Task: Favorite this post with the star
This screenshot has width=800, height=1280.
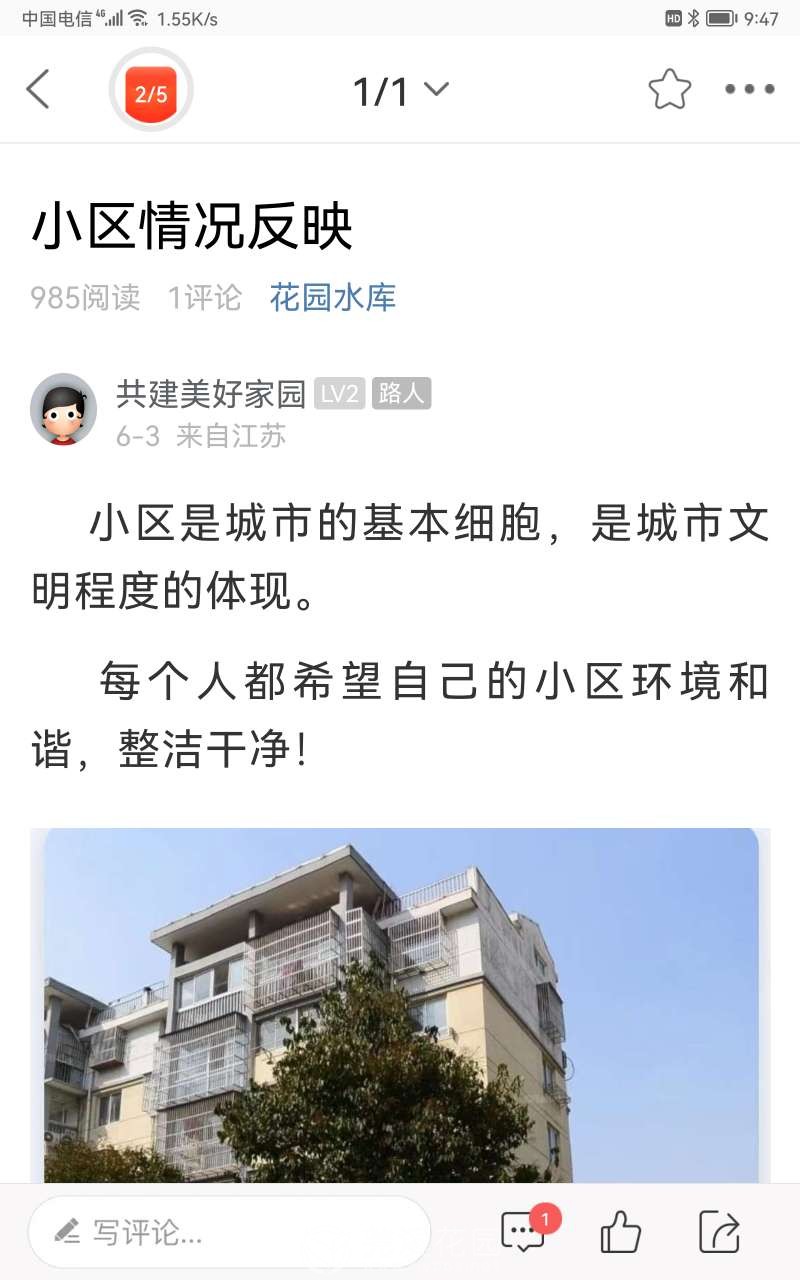Action: [669, 90]
